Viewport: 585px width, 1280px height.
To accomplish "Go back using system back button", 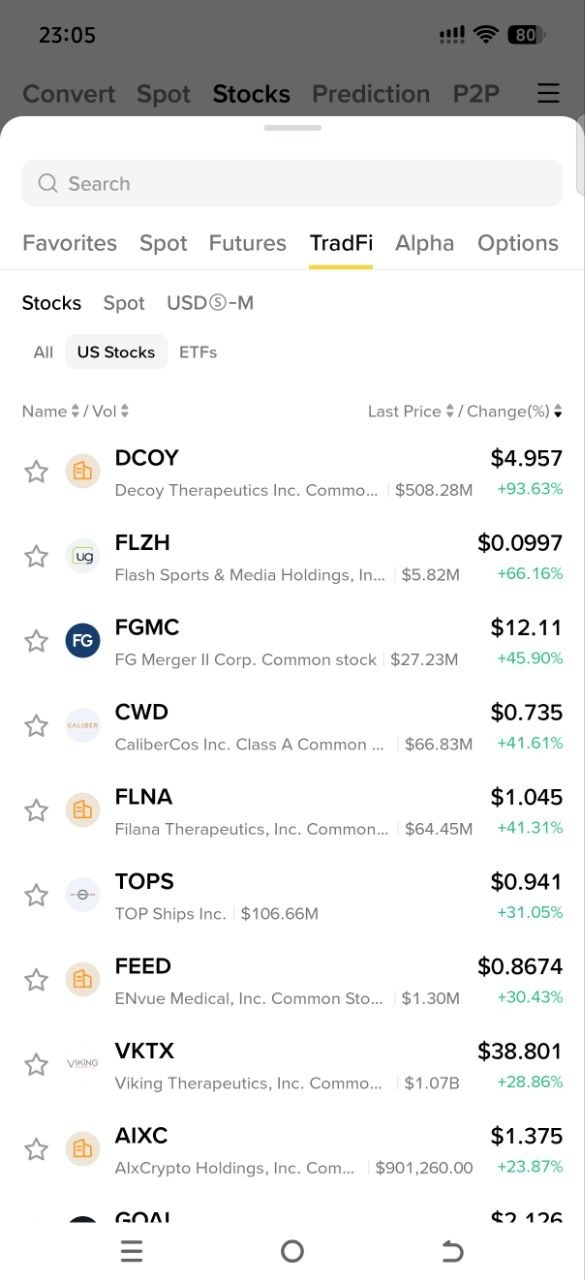I will point(452,1251).
